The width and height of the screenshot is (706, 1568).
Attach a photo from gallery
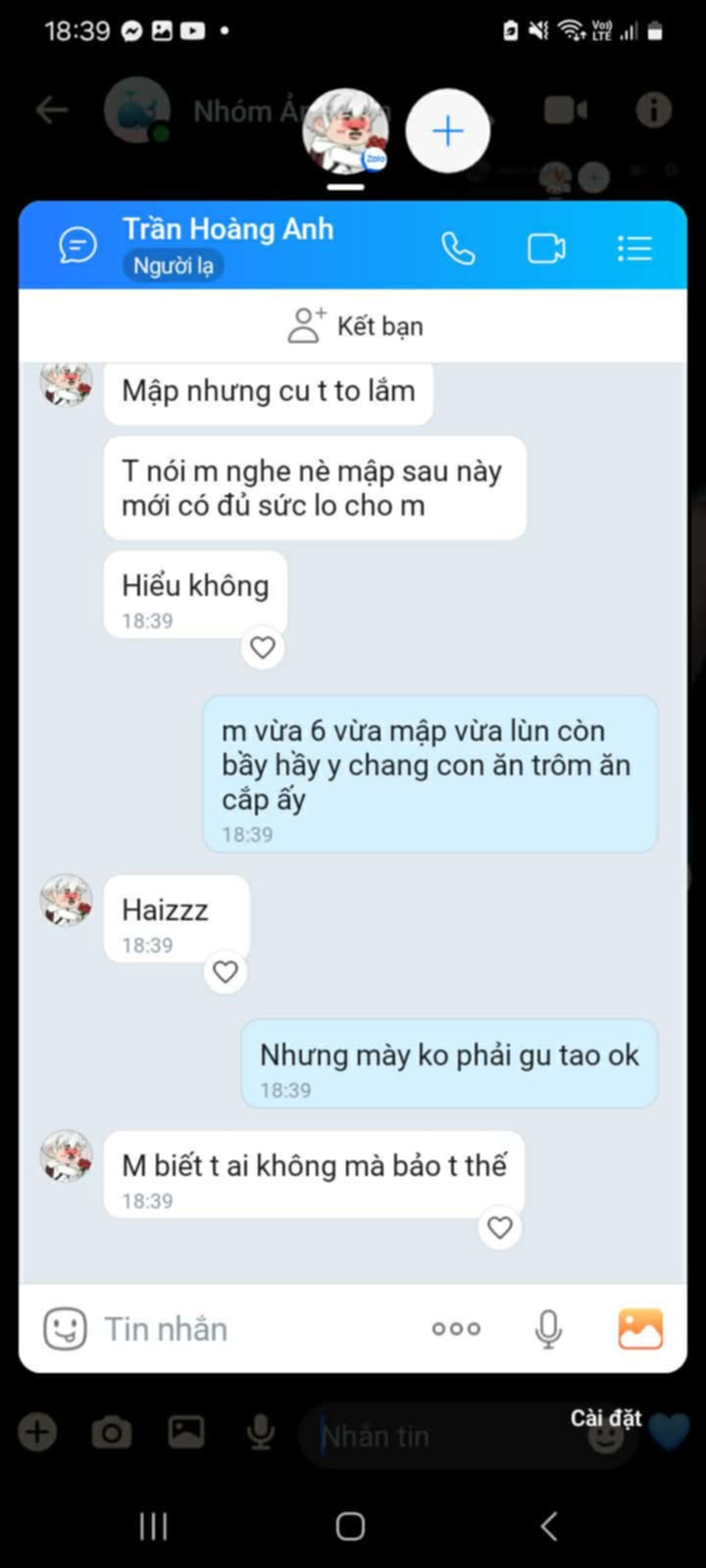coord(640,1329)
